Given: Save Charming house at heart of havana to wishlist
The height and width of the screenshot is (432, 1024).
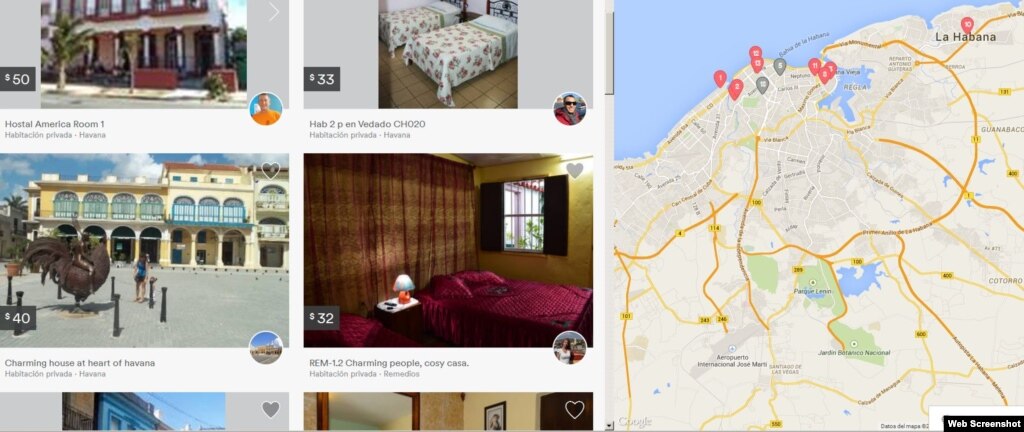Looking at the screenshot, I should 270,171.
